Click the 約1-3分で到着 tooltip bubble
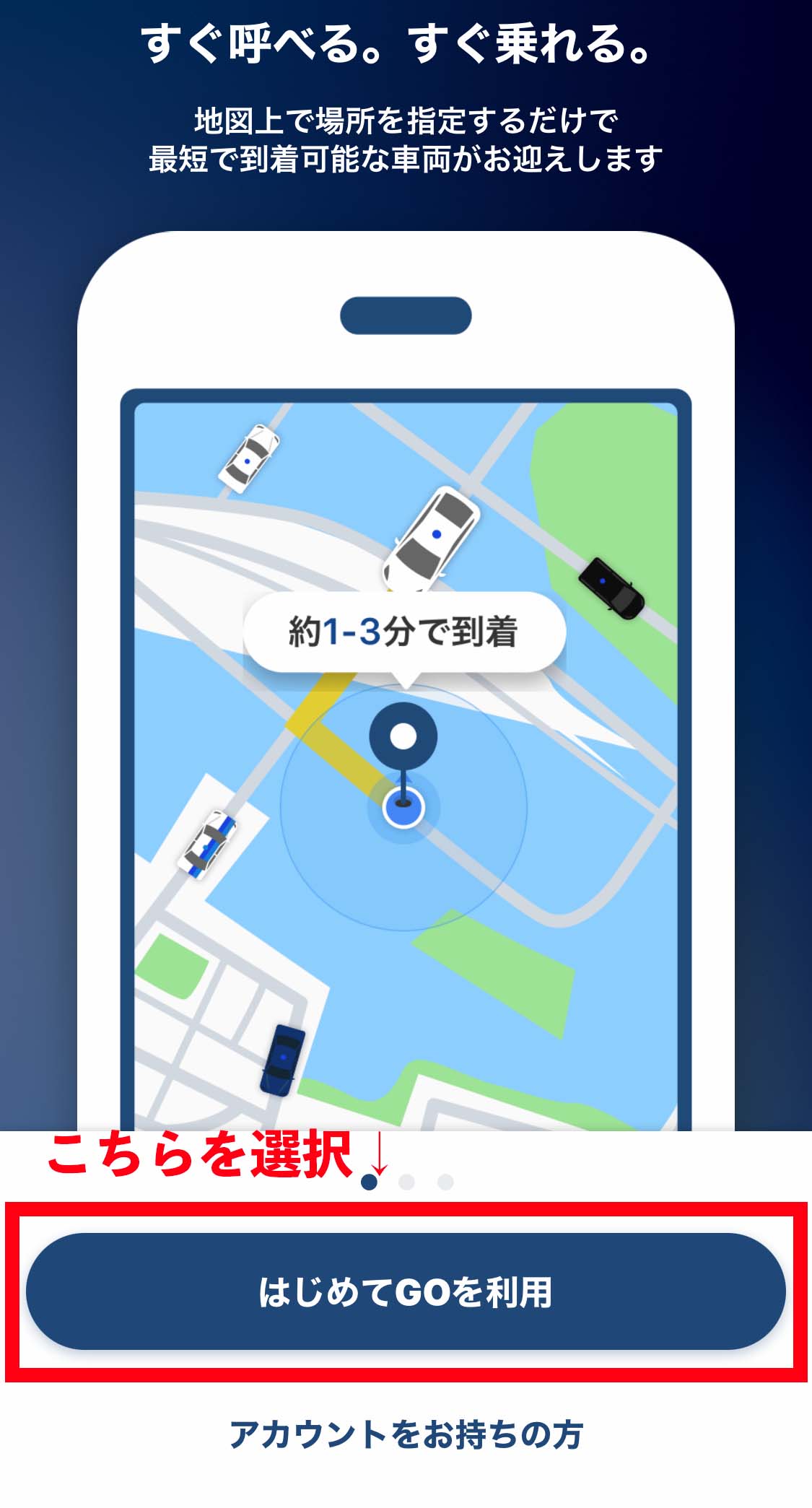The height and width of the screenshot is (1508, 812). coord(406,630)
